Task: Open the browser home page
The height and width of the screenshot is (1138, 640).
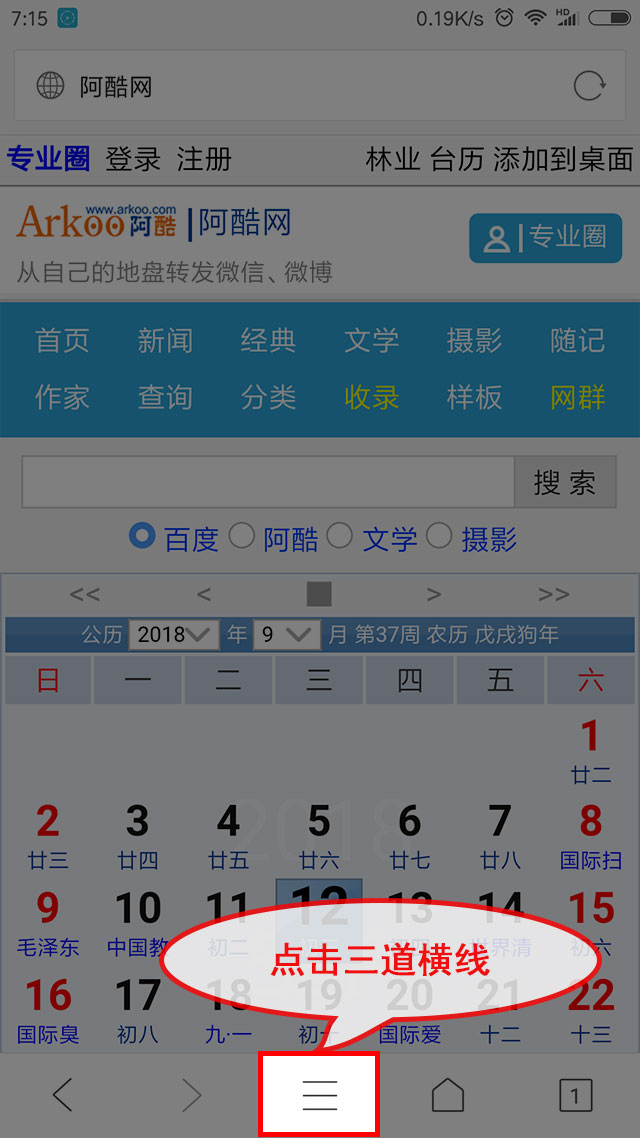Action: [x=447, y=1095]
